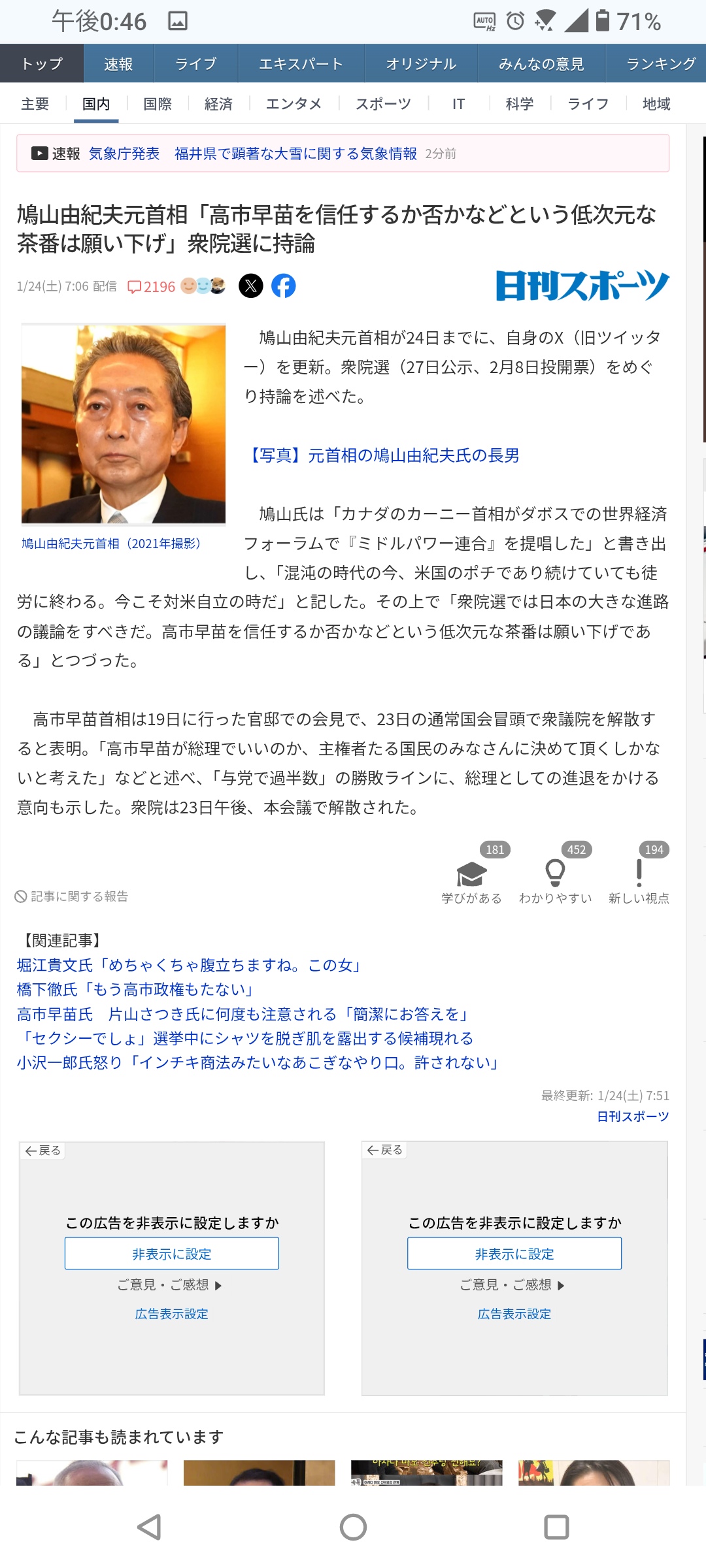
Task: Report a problem via 記事に関する報告
Action: pos(72,896)
